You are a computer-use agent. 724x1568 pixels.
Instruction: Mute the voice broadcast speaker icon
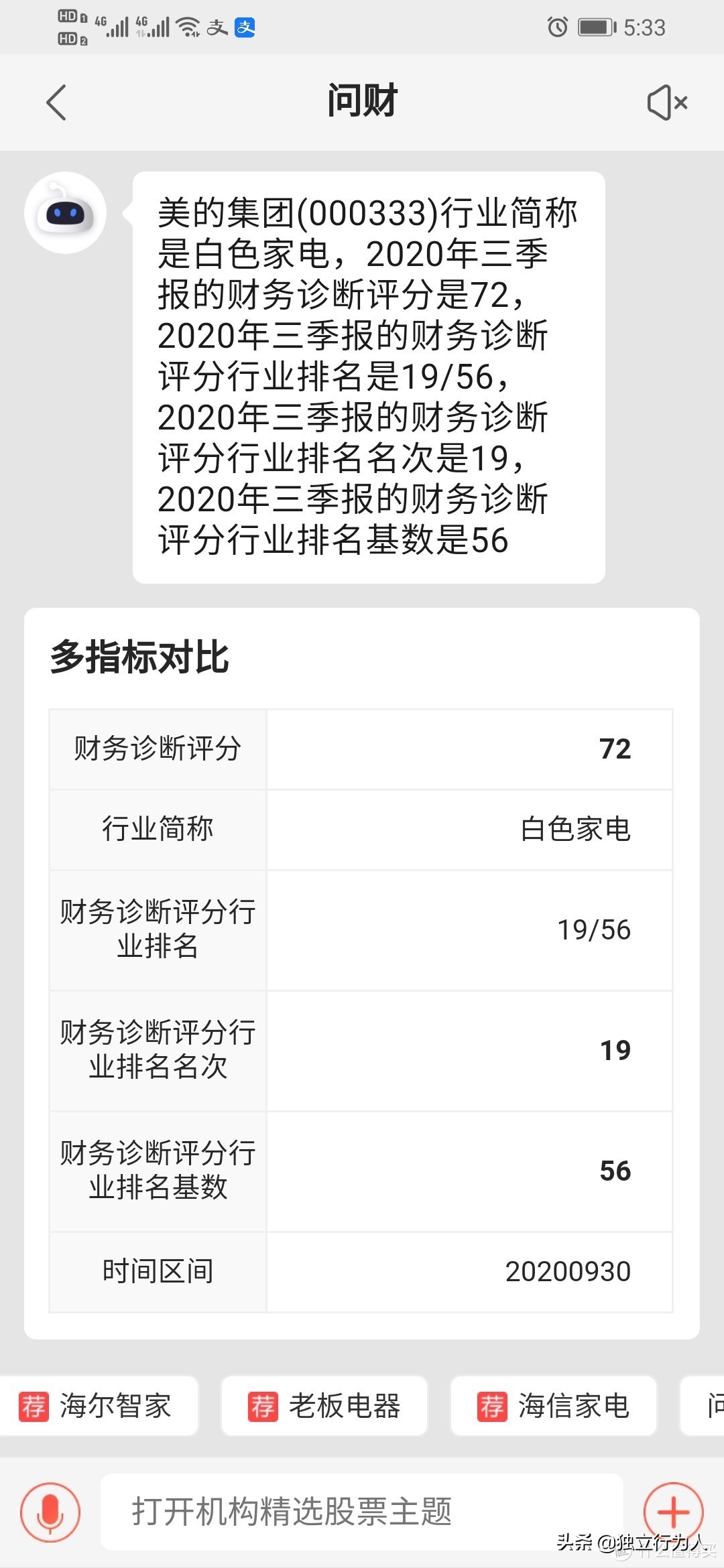click(x=667, y=102)
